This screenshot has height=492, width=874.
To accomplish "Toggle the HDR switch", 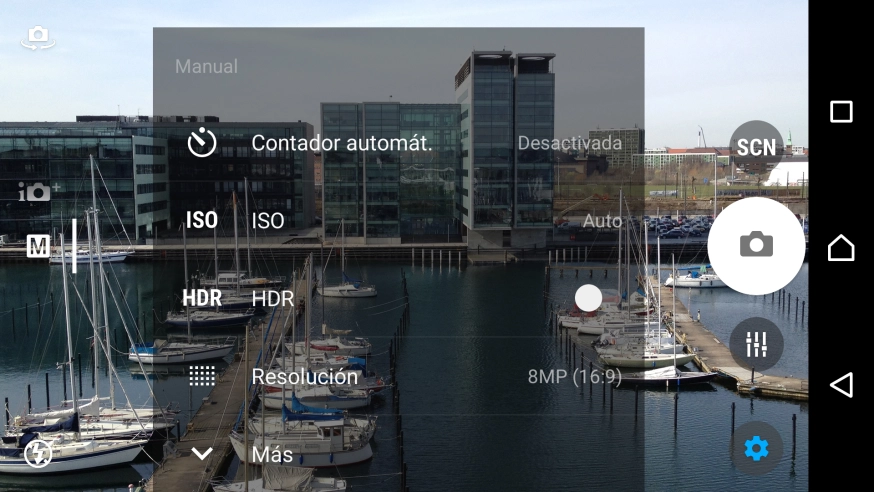I will click(x=588, y=297).
